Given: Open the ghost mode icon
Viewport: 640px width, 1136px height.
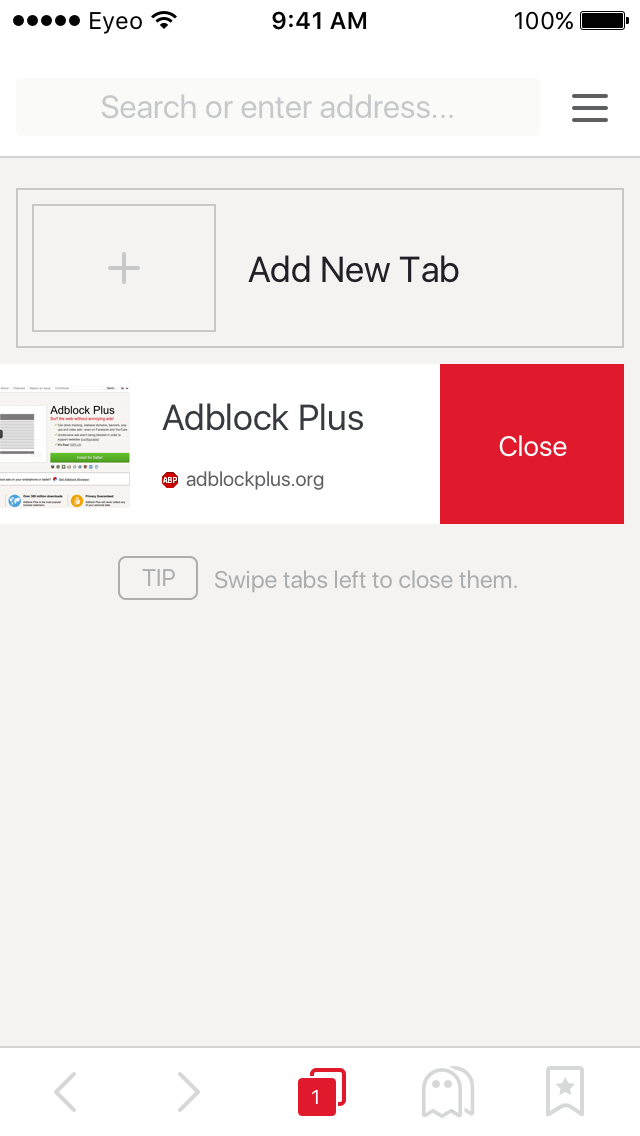Looking at the screenshot, I should tap(448, 1092).
